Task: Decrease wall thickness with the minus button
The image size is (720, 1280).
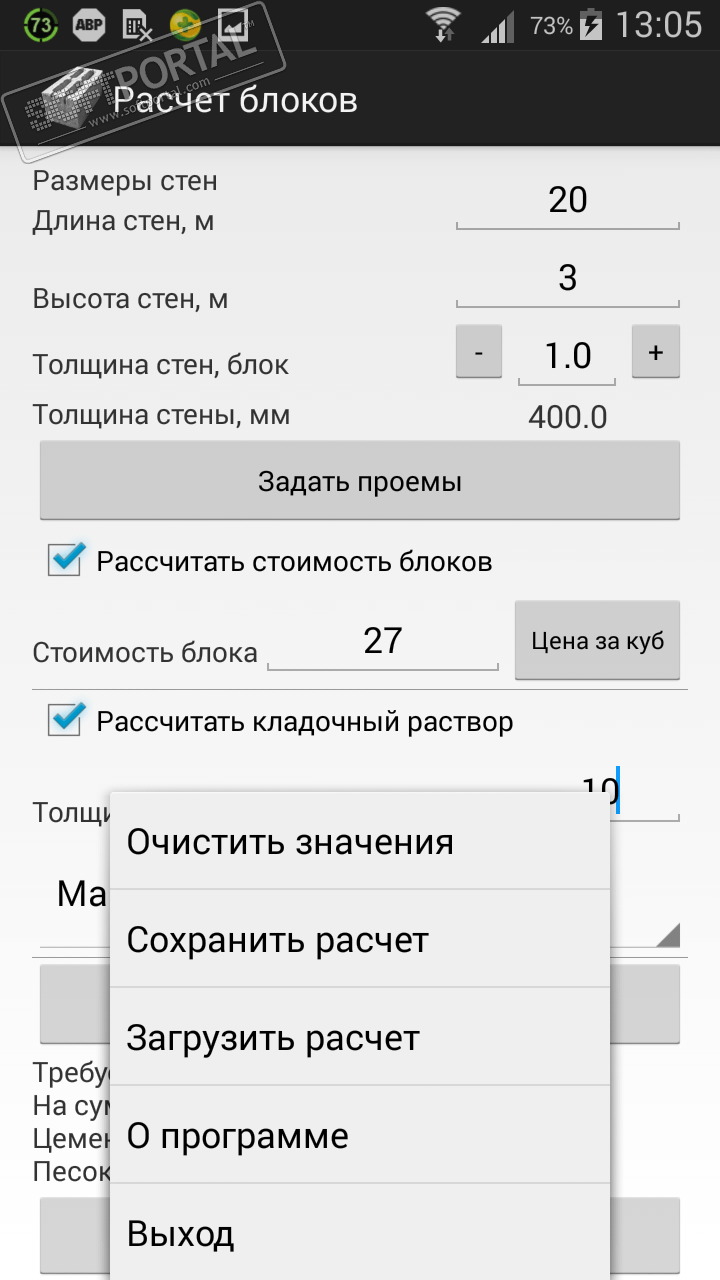Action: click(479, 352)
